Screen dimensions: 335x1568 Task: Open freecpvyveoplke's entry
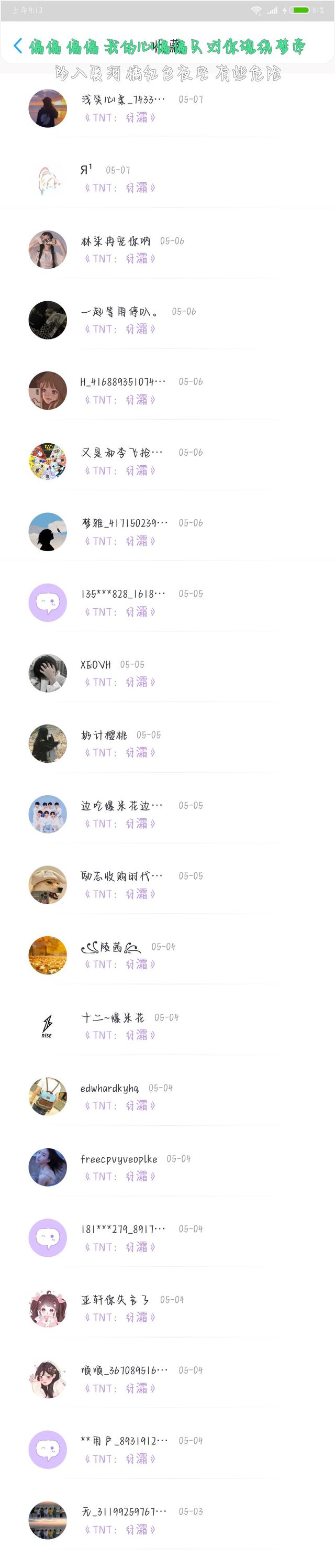pos(118,1159)
